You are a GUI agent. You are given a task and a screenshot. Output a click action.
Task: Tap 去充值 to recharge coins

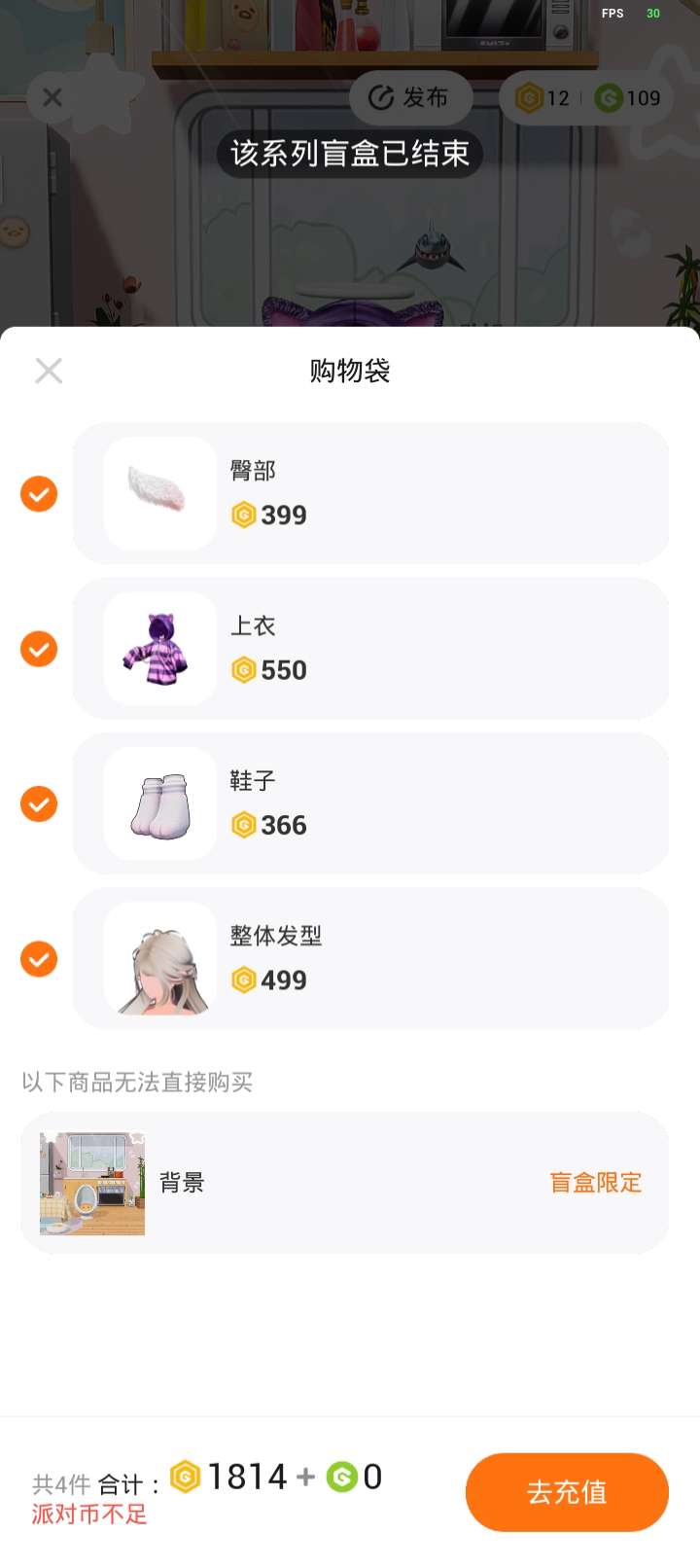tap(567, 1492)
